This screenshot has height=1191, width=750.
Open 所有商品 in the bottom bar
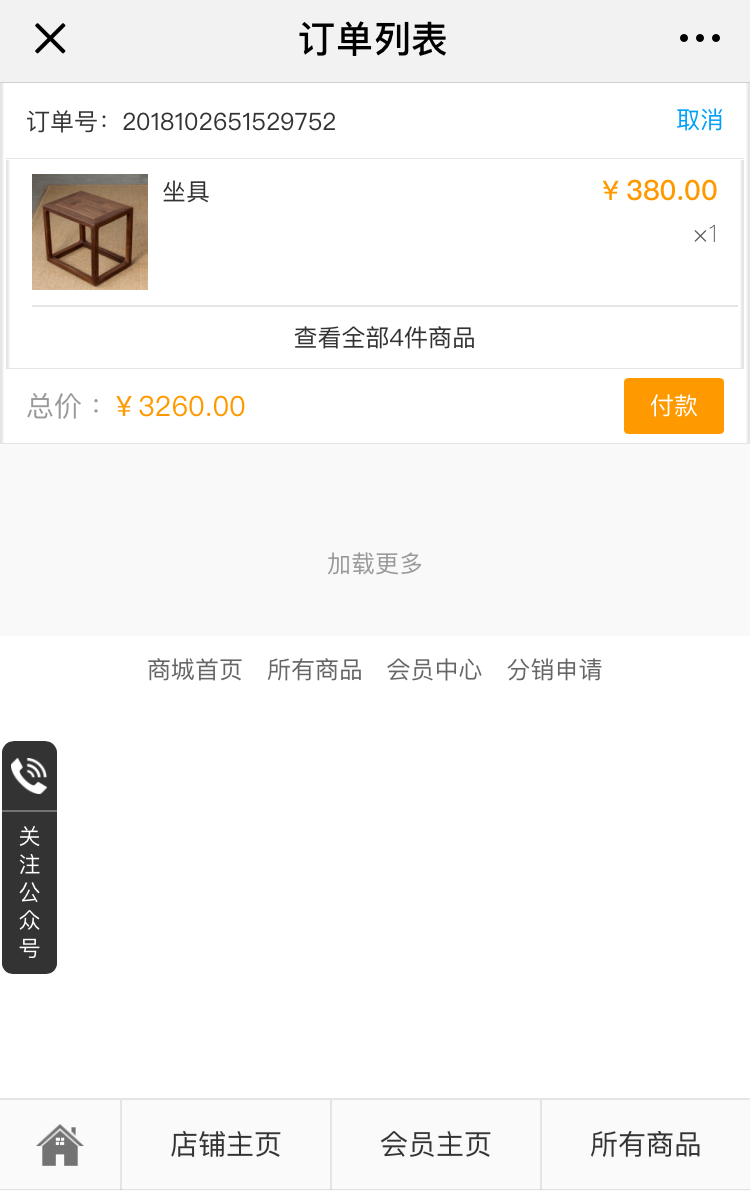(645, 1145)
